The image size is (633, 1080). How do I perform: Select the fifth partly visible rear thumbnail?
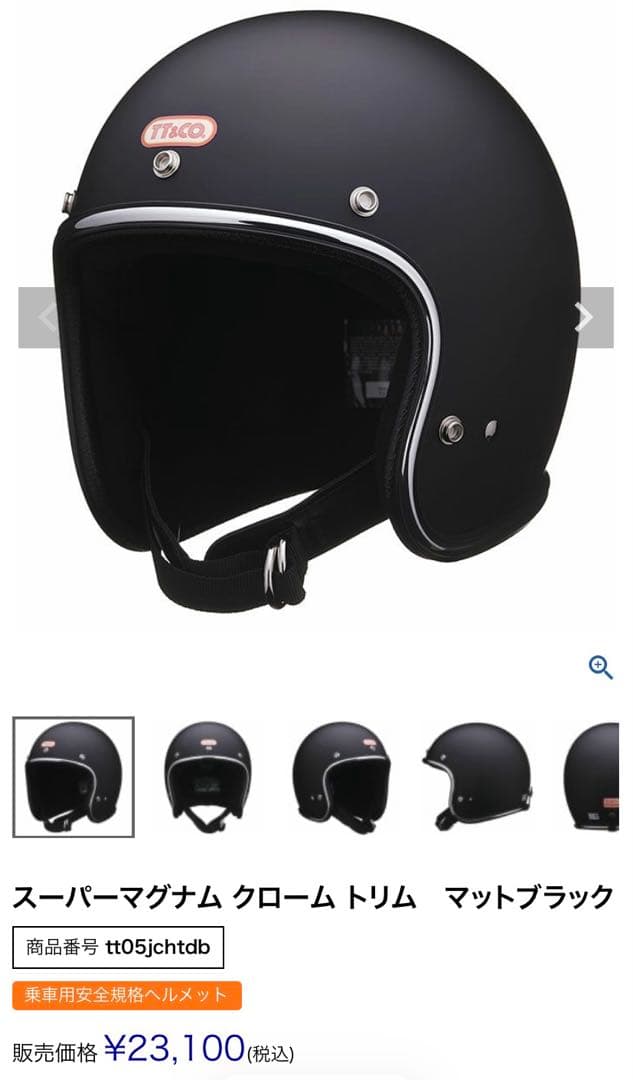pyautogui.click(x=593, y=777)
